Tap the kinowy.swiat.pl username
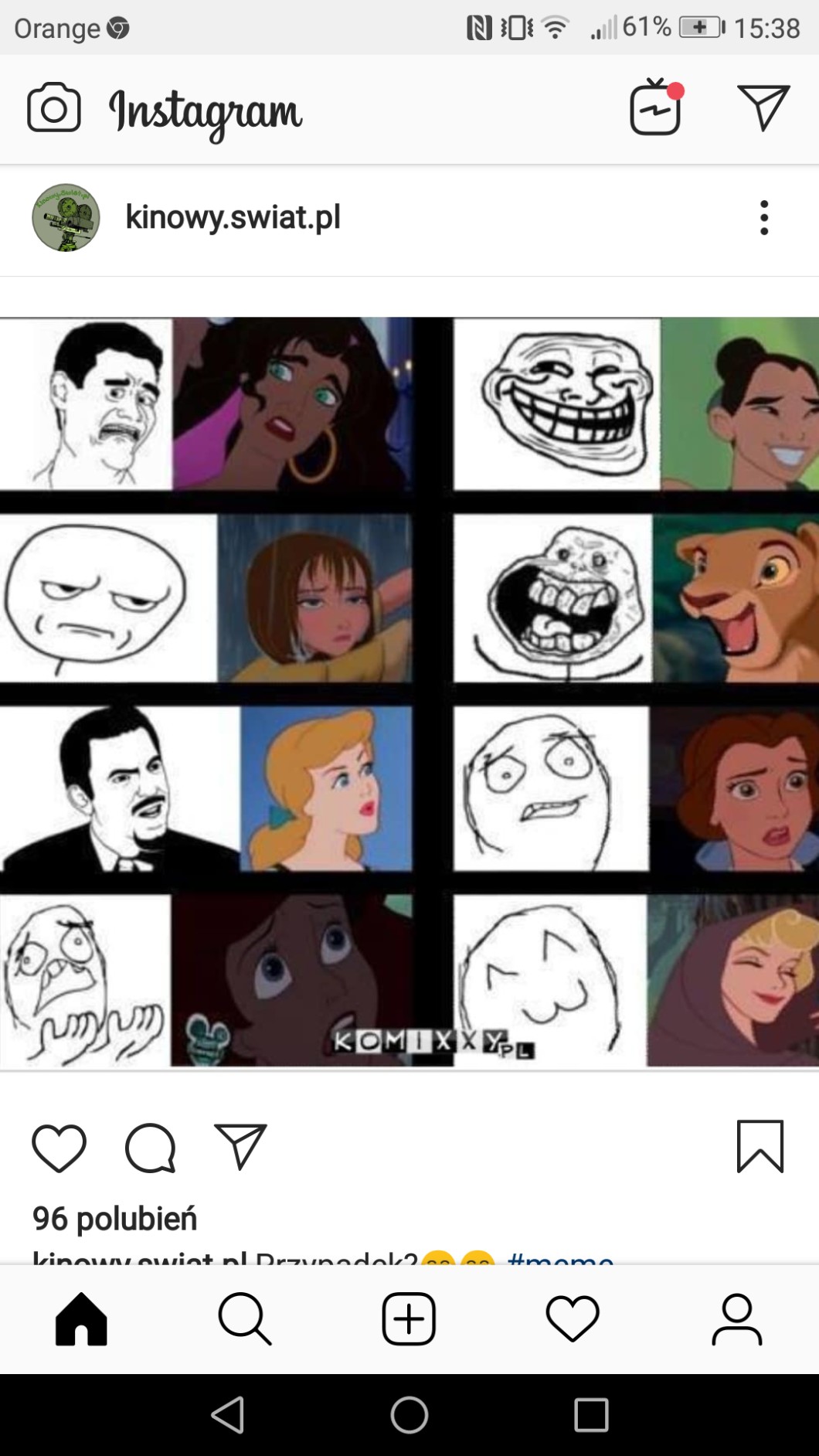This screenshot has height=1456, width=819. point(233,217)
